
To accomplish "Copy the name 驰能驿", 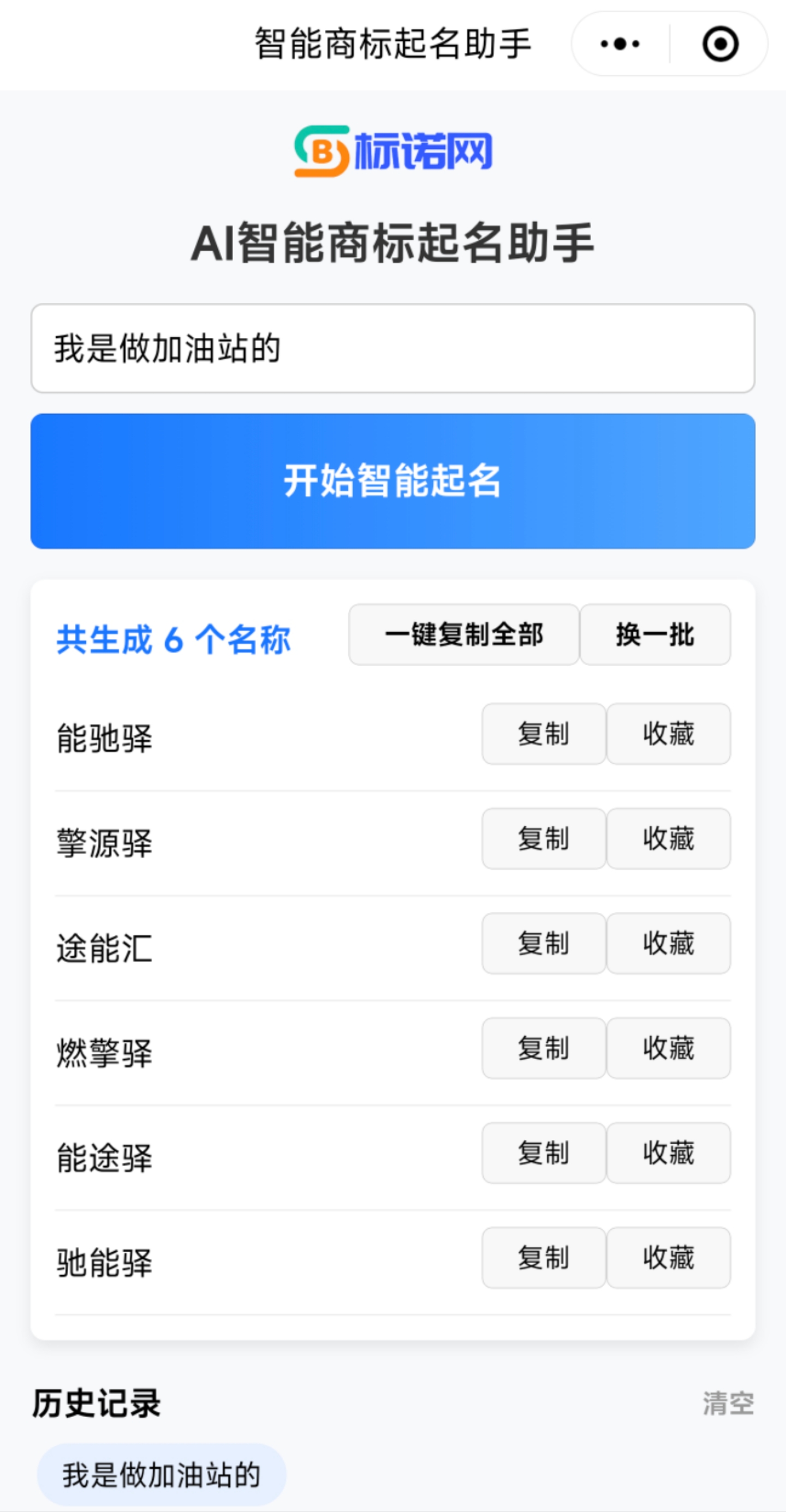I will click(544, 1258).
